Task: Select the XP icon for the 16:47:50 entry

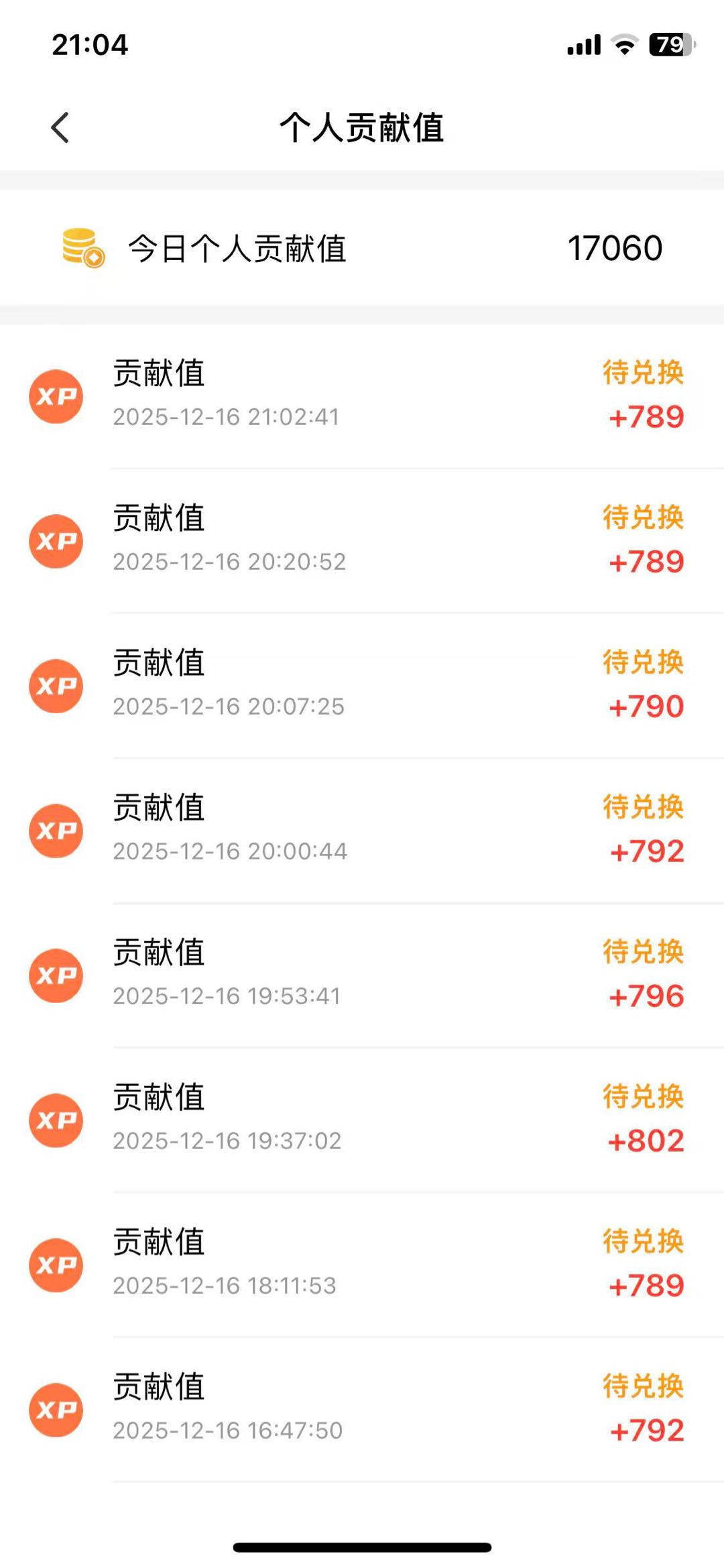Action: pos(56,1410)
